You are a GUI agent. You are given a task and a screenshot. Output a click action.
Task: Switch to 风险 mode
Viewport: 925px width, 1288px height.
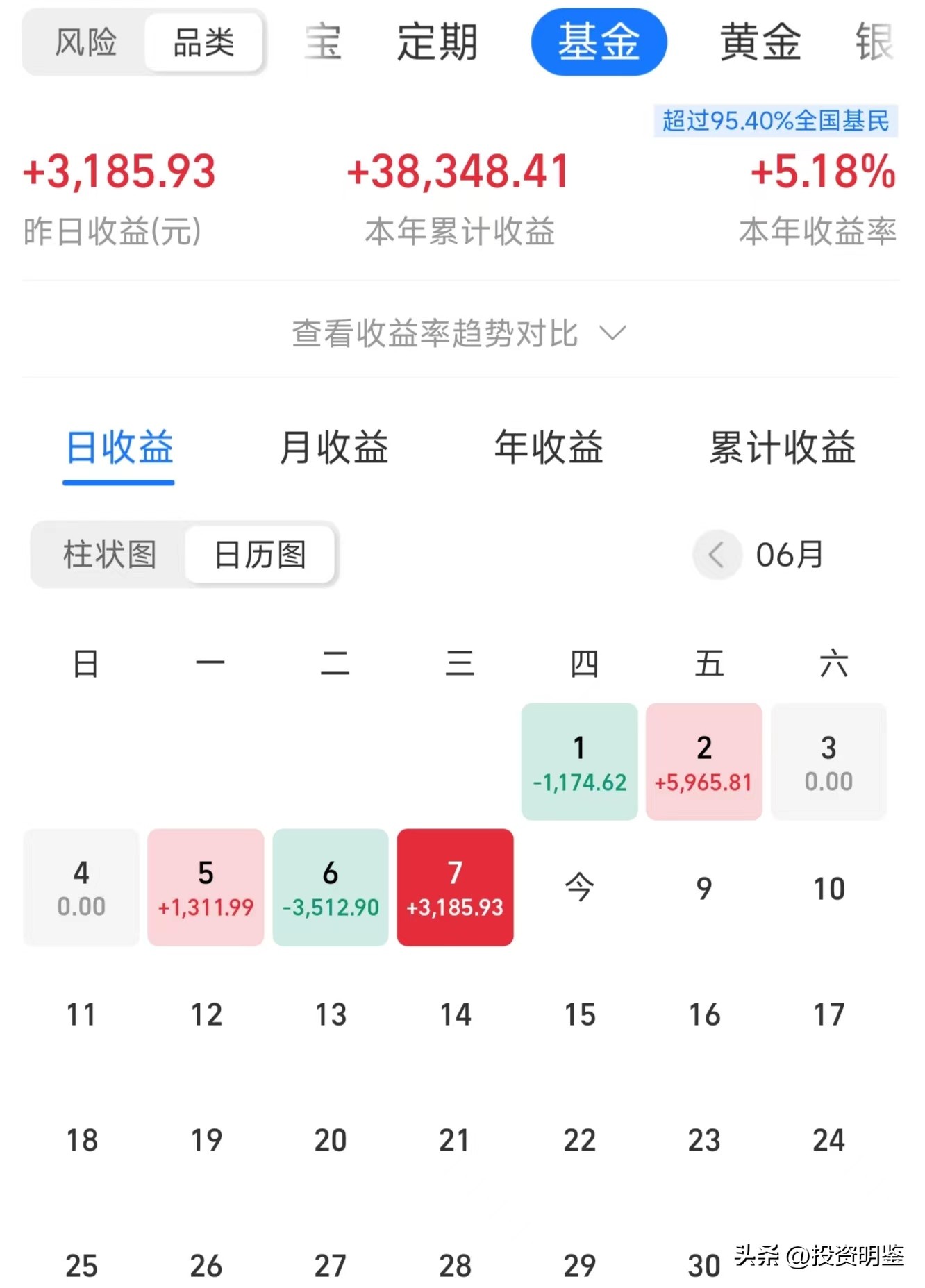[x=85, y=42]
